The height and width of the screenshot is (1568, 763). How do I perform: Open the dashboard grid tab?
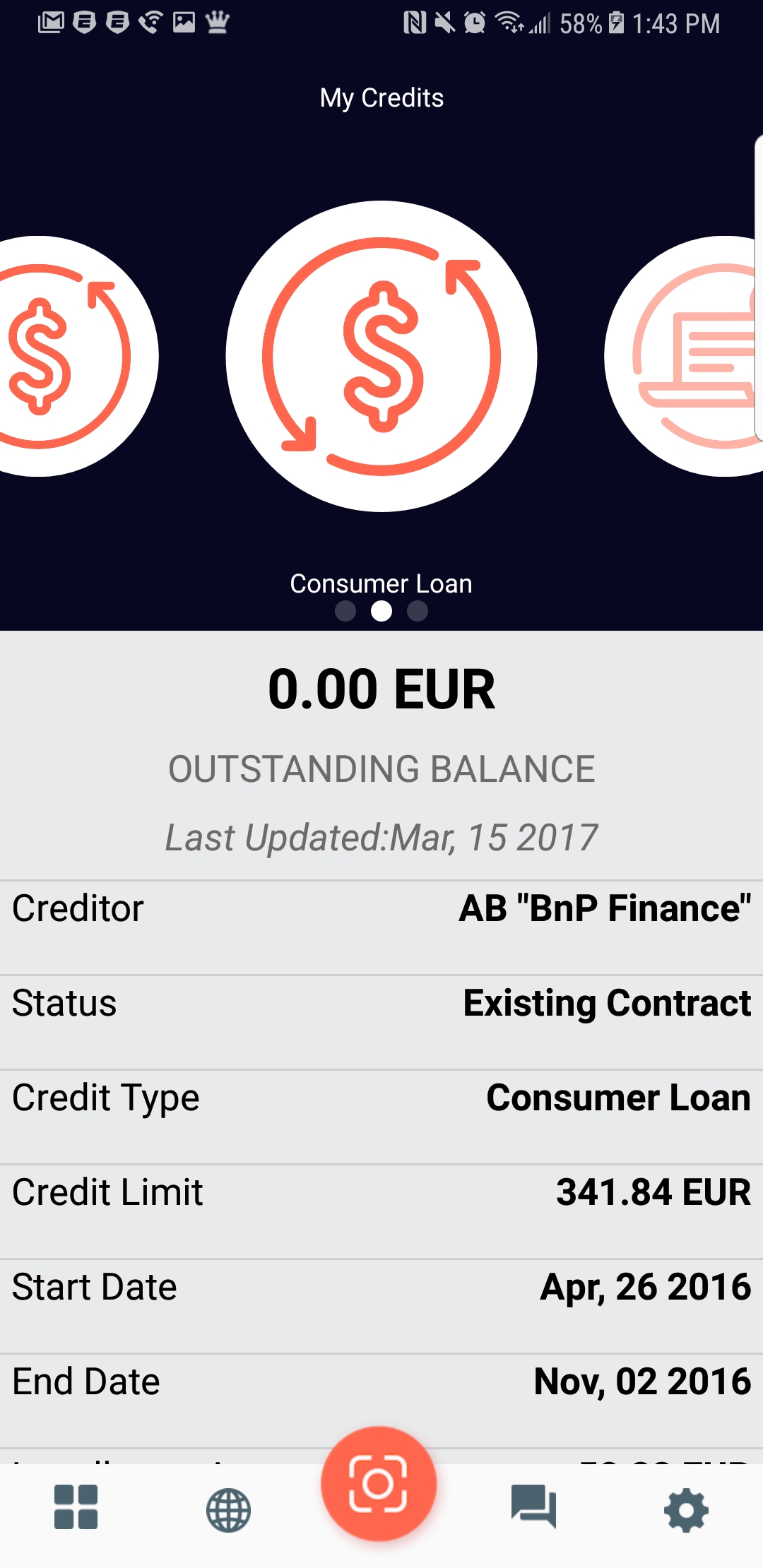click(76, 1507)
